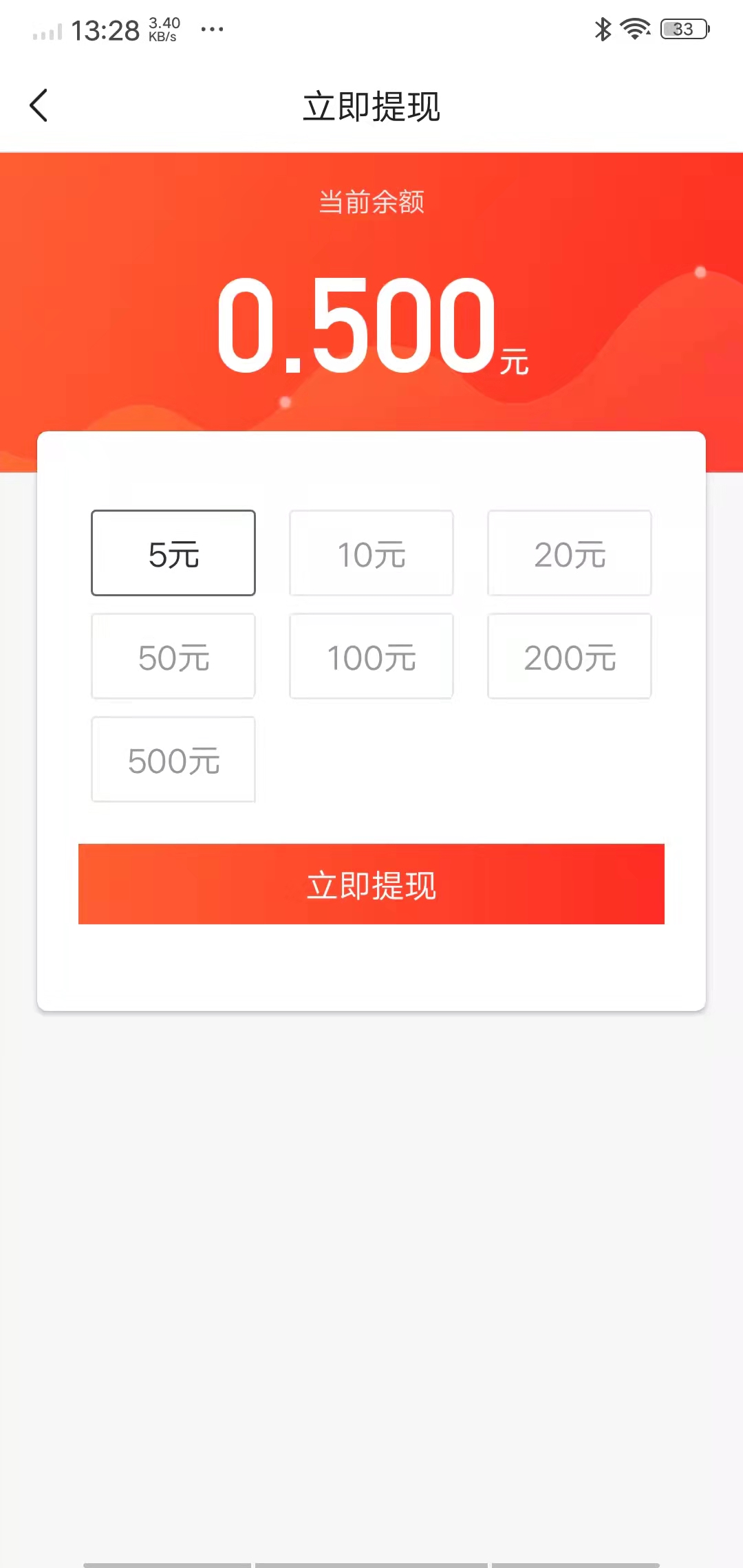Image resolution: width=743 pixels, height=1568 pixels.
Task: Select the 50元 withdrawal option
Action: pos(173,655)
